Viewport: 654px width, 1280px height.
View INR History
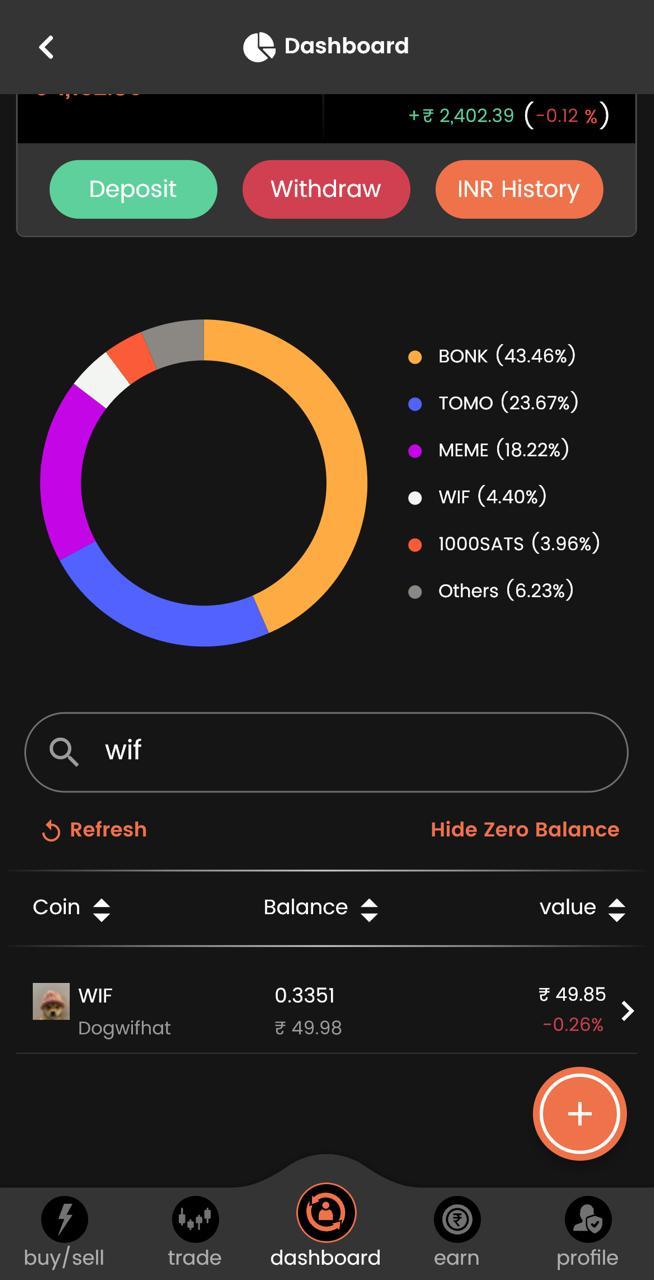[519, 189]
